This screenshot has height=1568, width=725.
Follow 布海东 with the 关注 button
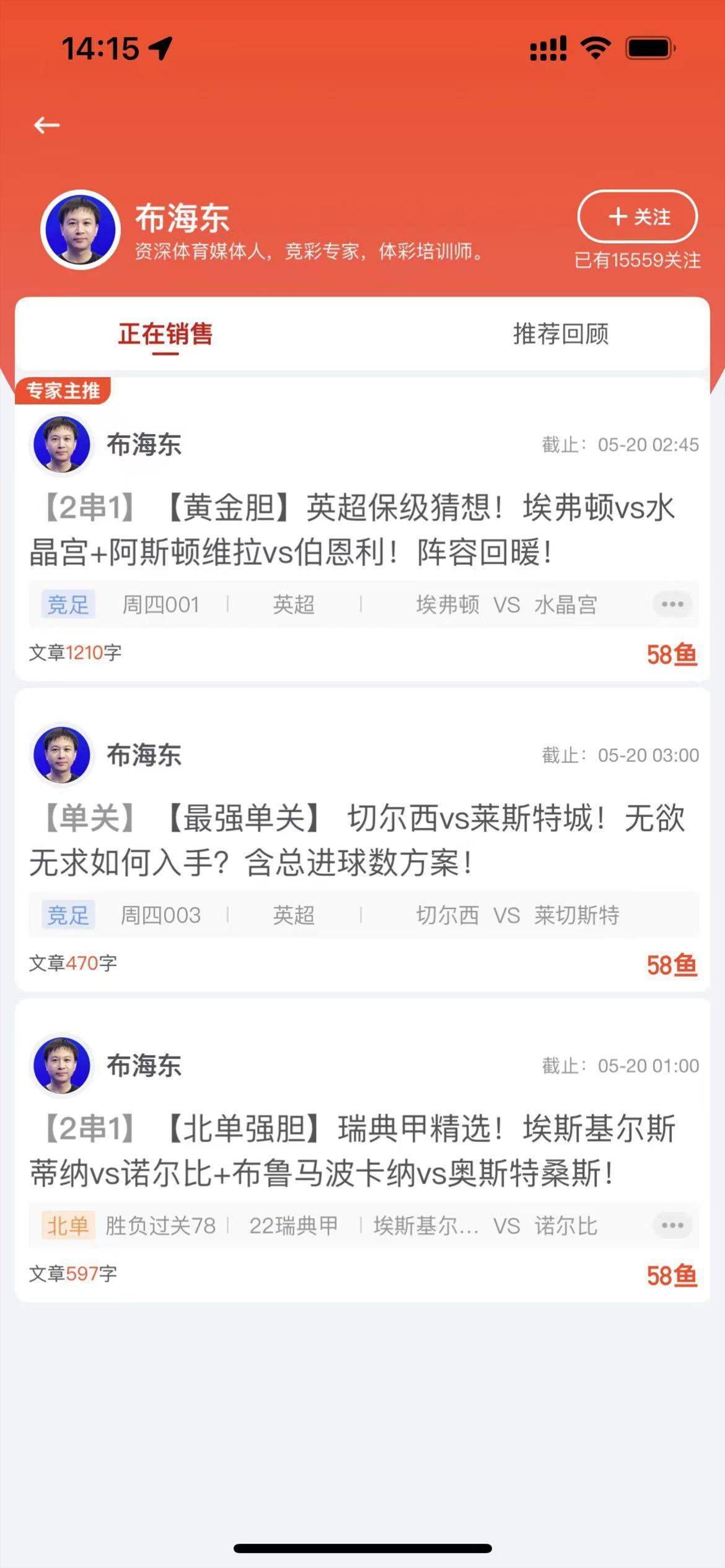click(638, 217)
